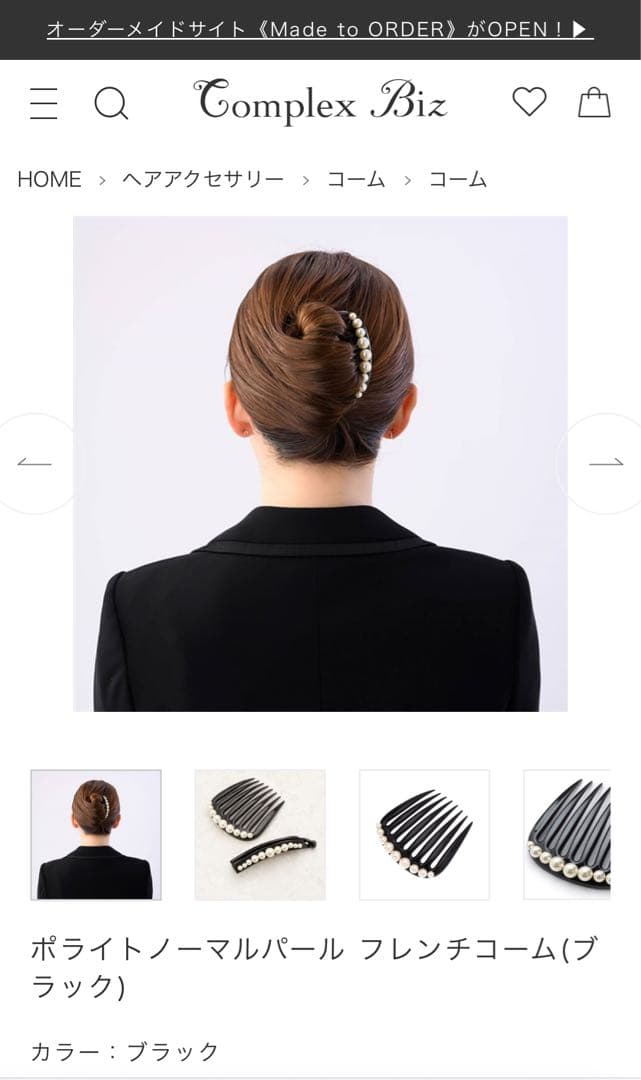641x1080 pixels.
Task: Open the hamburger menu
Action: point(43,103)
